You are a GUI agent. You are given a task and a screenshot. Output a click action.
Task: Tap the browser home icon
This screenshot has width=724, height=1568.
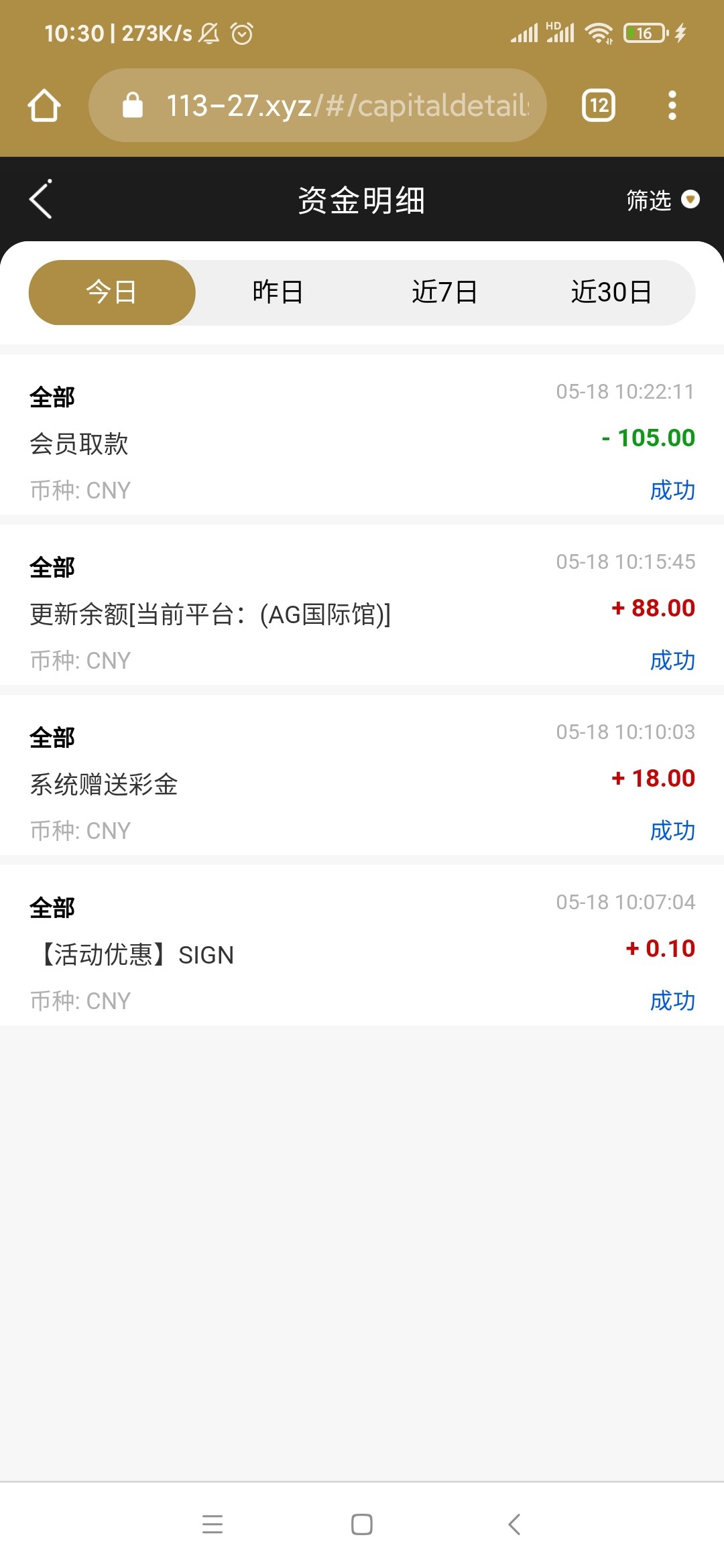(44, 106)
